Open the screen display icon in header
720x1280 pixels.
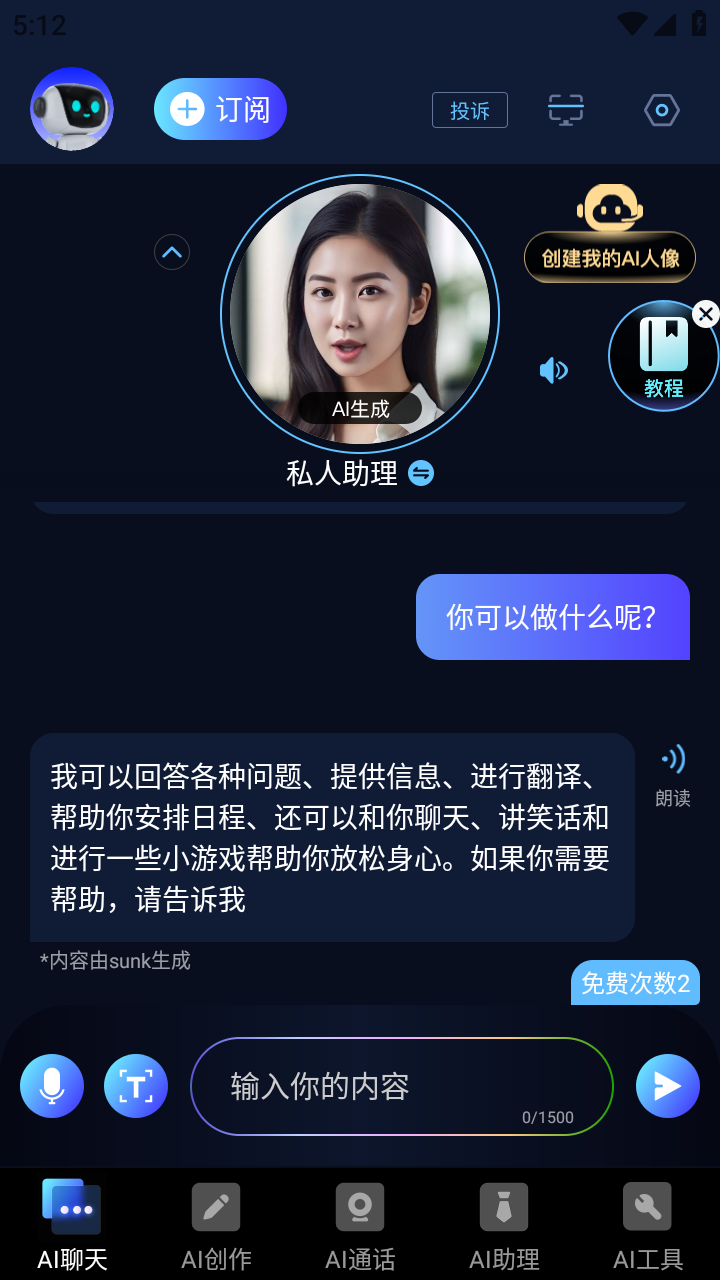pos(566,110)
